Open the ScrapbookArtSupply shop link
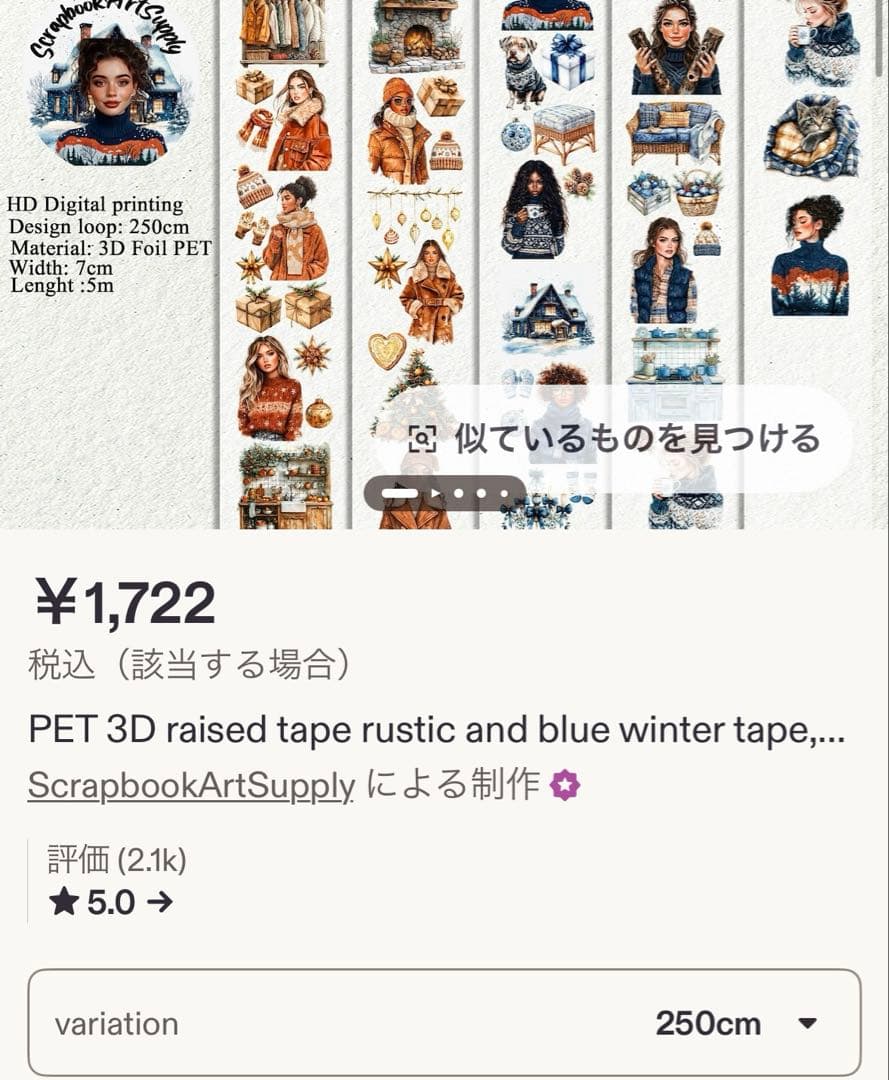The width and height of the screenshot is (889, 1080). click(191, 786)
